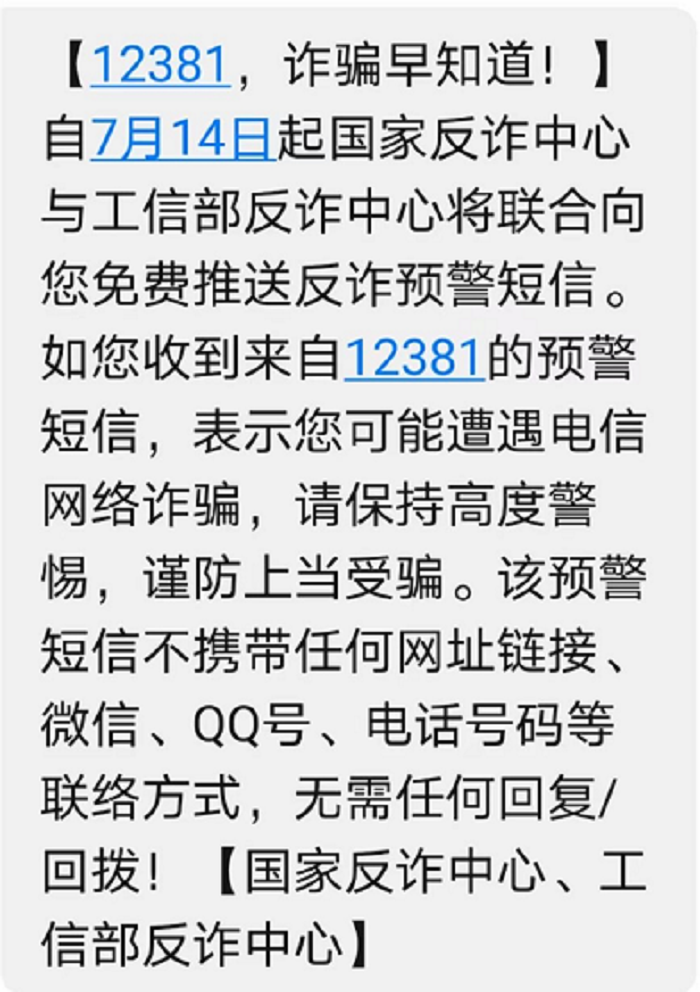The image size is (700, 992).
Task: Open the underlined 7月14日 date link
Action: point(183,139)
